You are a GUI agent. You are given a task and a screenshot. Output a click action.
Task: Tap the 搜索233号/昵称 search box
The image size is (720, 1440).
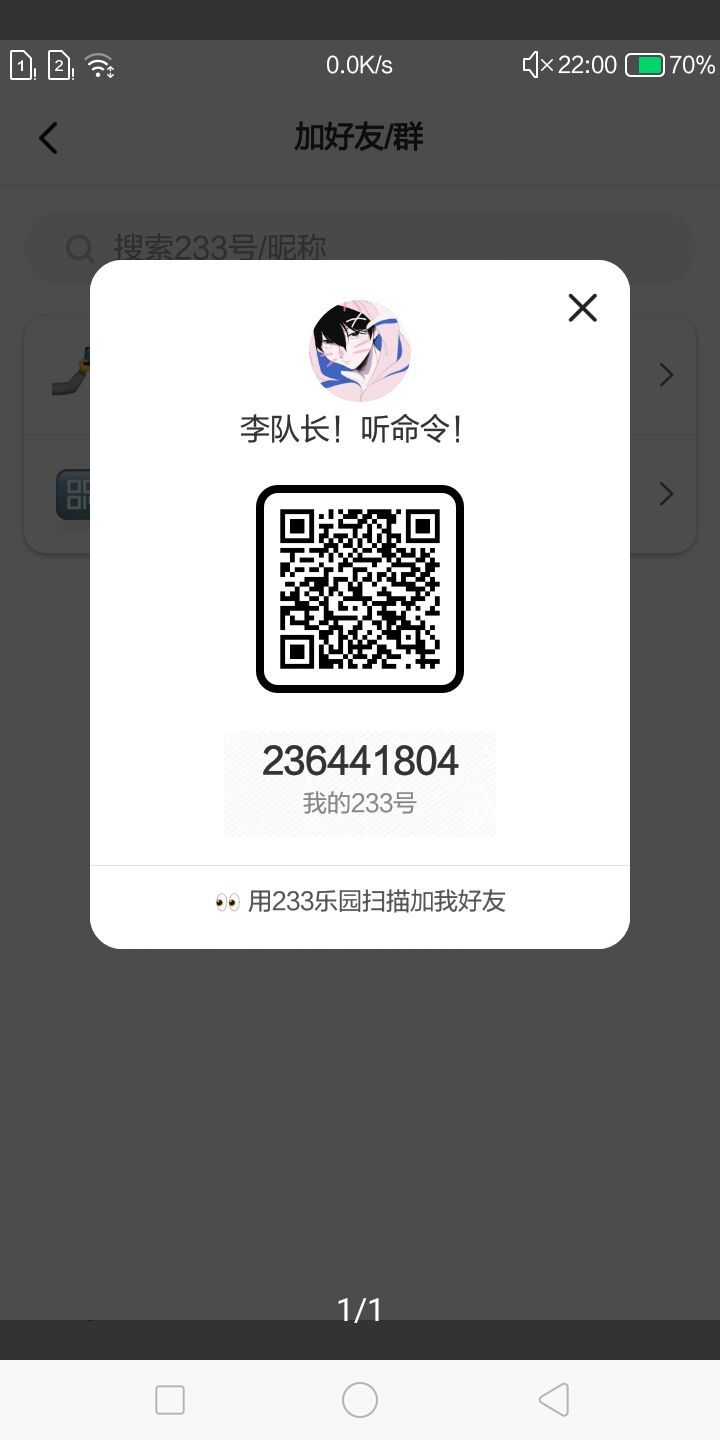click(x=360, y=241)
